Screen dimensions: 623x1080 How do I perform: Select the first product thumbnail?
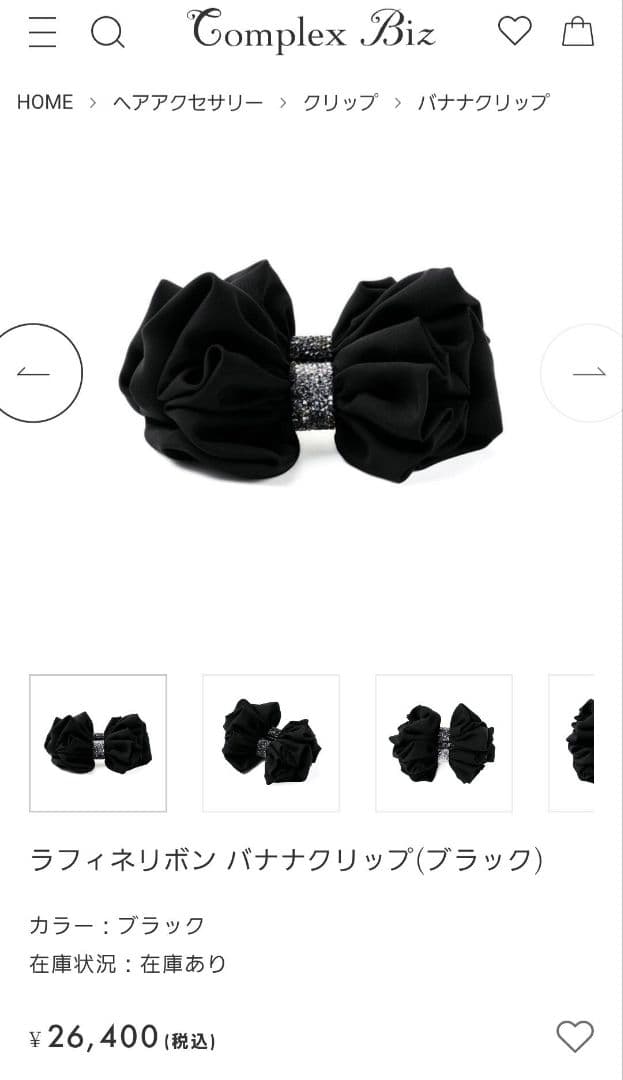98,743
